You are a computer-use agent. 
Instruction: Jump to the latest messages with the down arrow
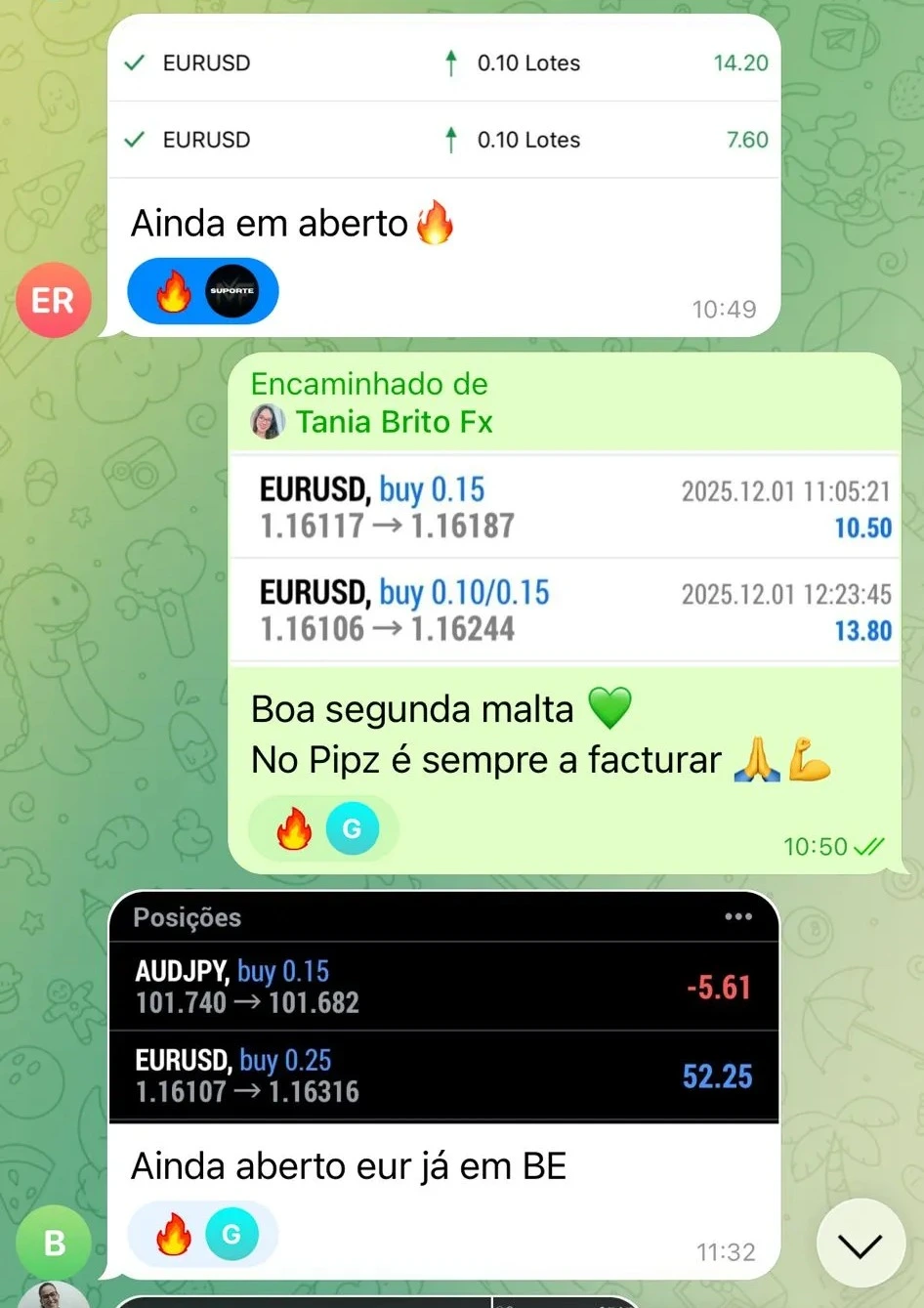click(860, 1244)
